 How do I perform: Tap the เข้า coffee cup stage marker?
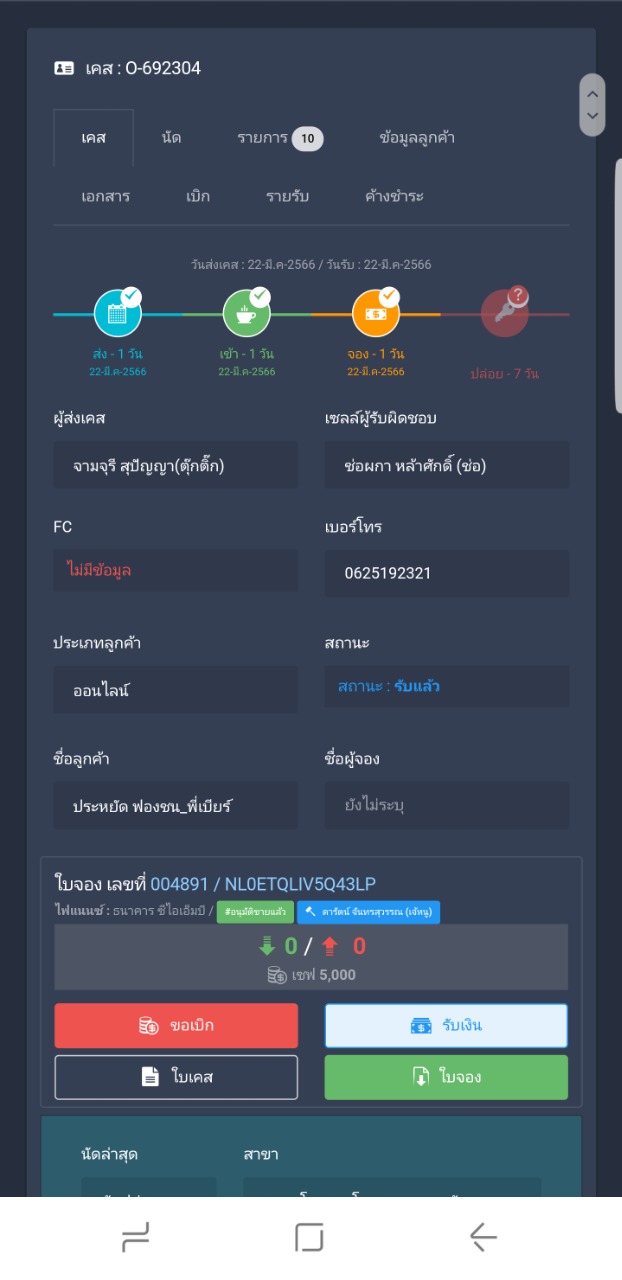coord(247,313)
